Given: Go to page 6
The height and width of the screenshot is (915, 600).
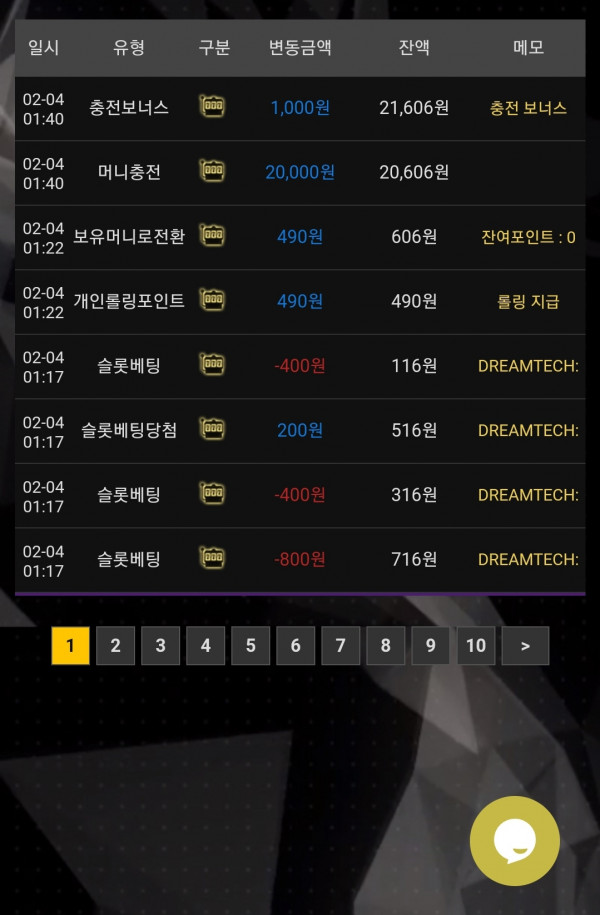Looking at the screenshot, I should pos(295,646).
